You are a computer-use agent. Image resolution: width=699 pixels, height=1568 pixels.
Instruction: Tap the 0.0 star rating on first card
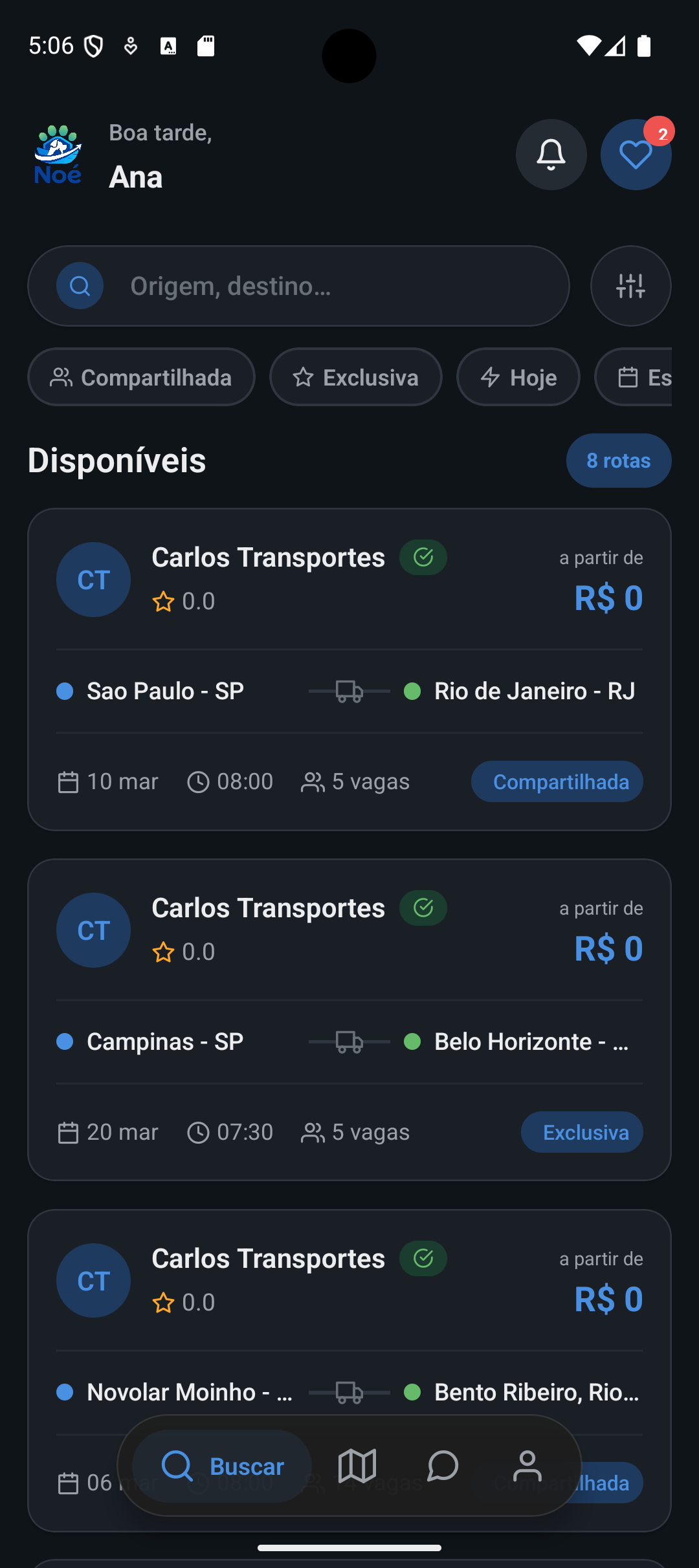point(184,600)
